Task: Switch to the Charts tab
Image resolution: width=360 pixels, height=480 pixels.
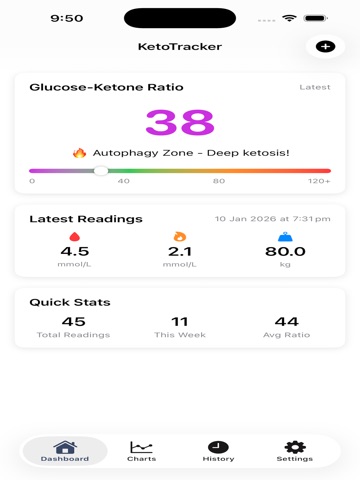Action: [141, 451]
